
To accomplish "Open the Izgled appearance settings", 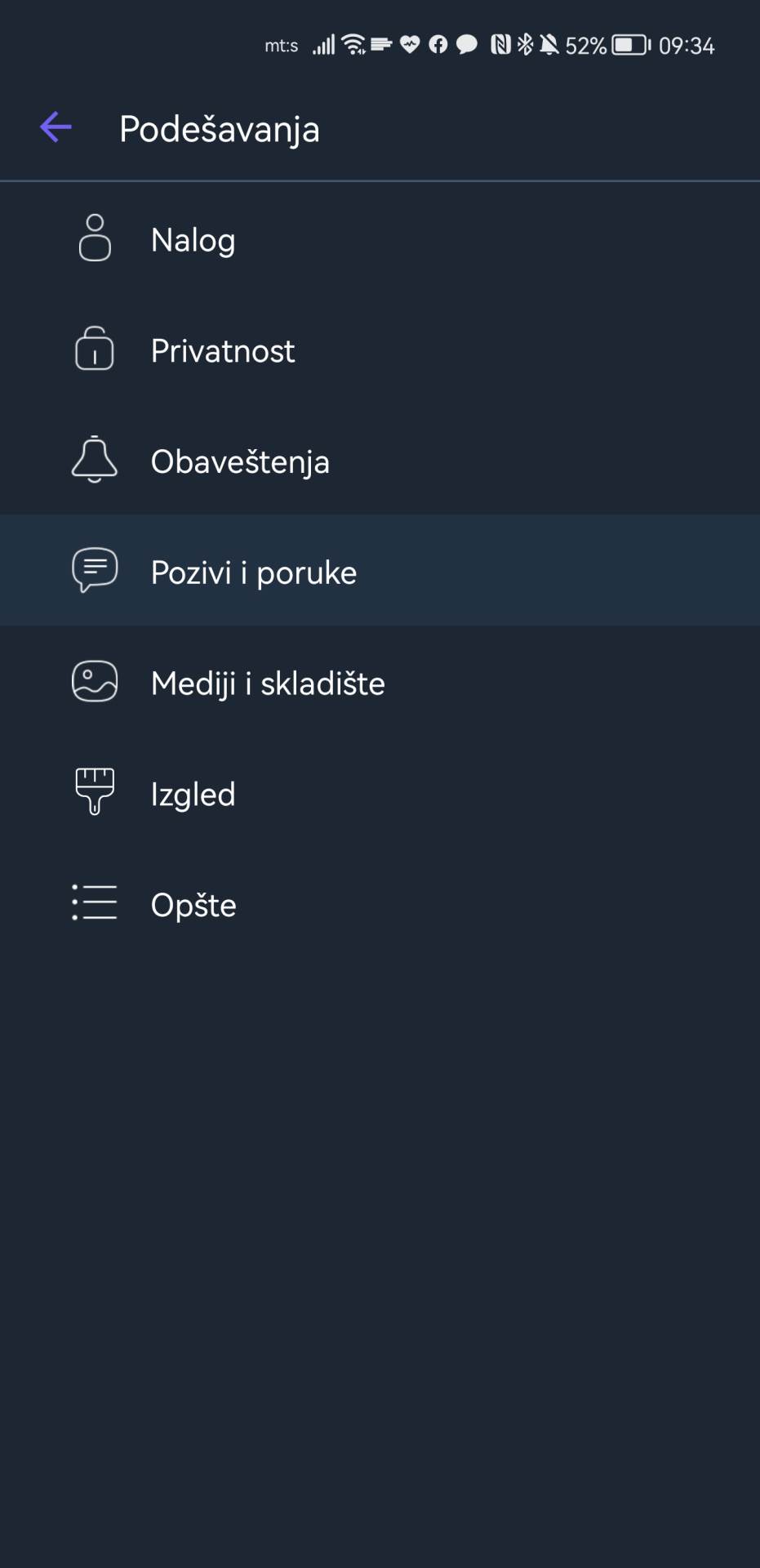I will [193, 792].
